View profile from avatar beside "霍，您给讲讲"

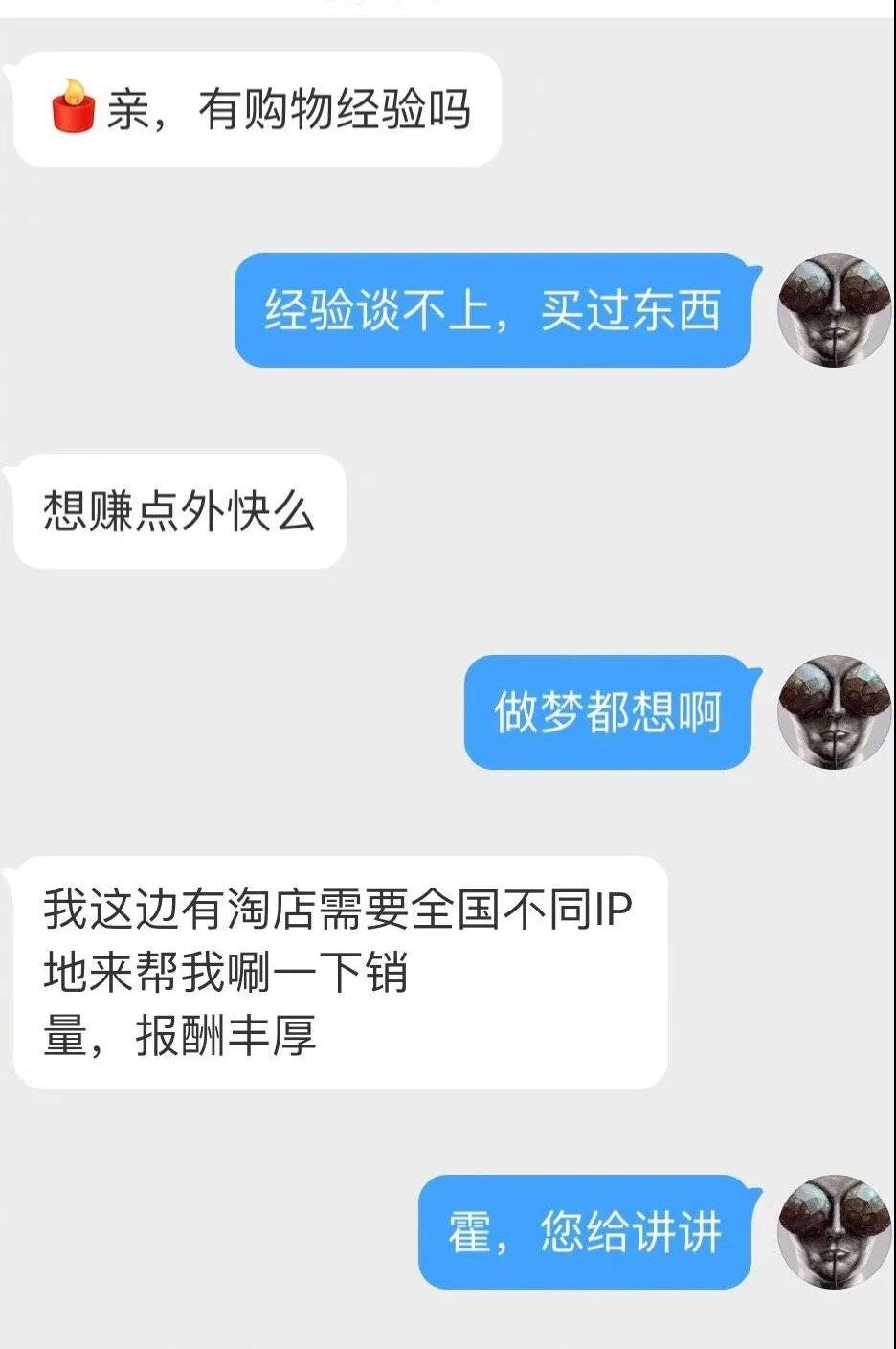pyautogui.click(x=834, y=1232)
